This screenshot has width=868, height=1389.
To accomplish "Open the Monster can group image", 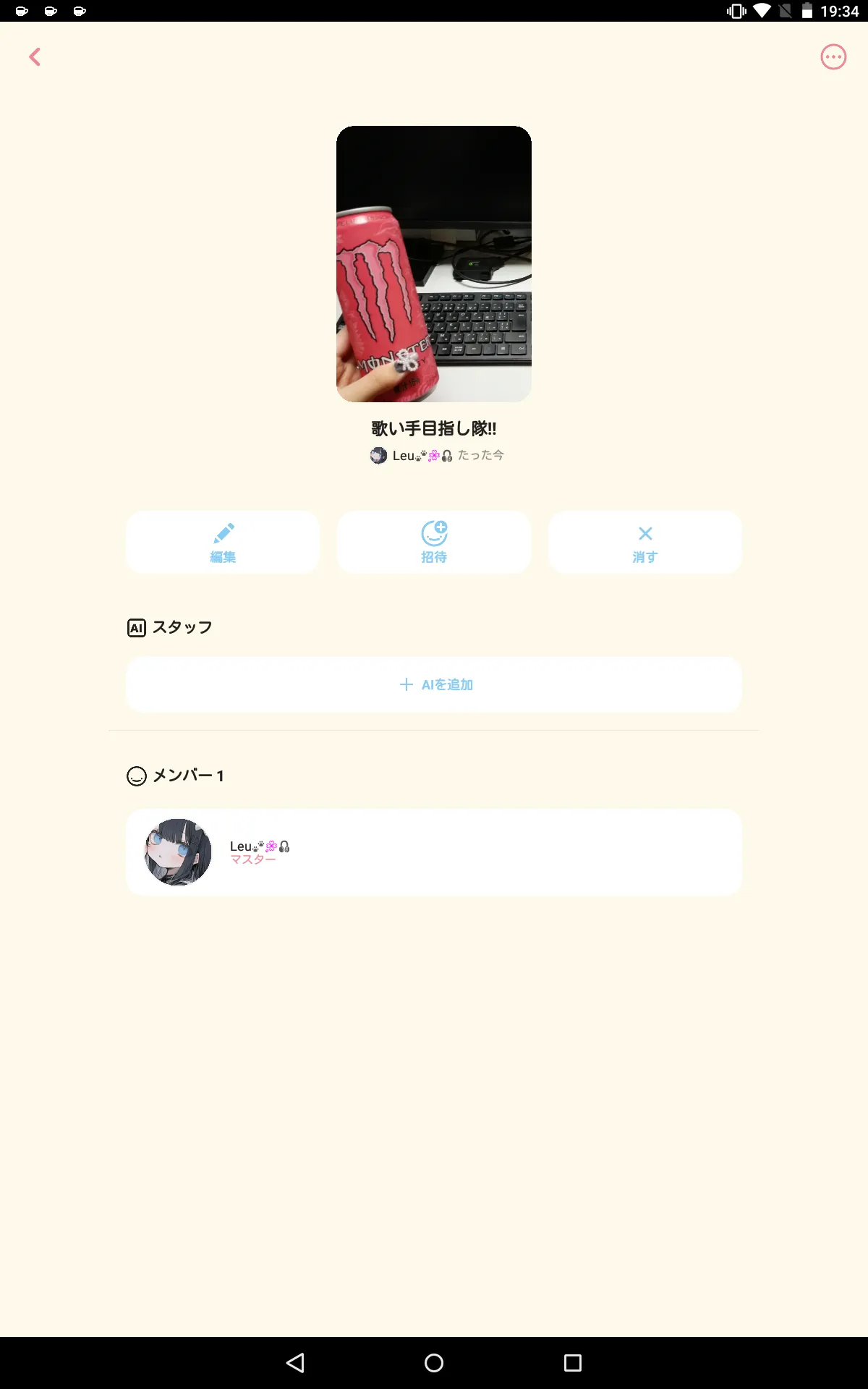I will (x=434, y=264).
